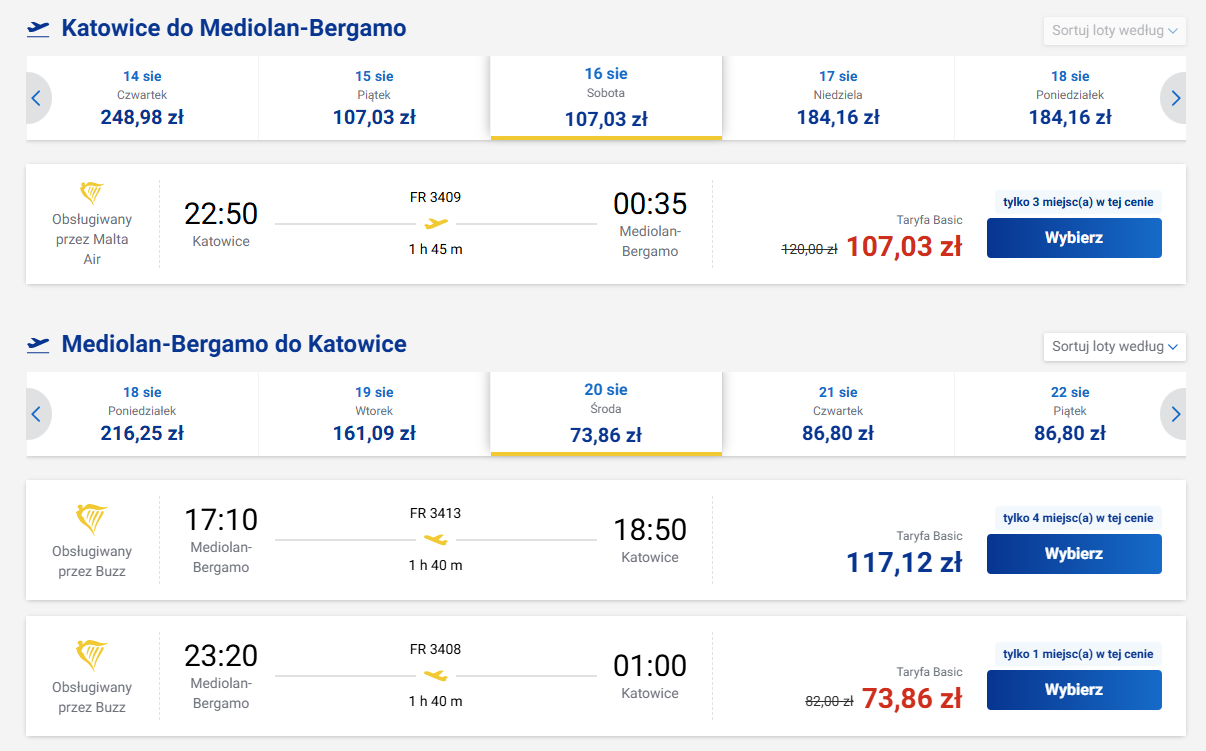Choose flight FR 3409 with Wybierz button
The width and height of the screenshot is (1206, 751).
[1074, 238]
